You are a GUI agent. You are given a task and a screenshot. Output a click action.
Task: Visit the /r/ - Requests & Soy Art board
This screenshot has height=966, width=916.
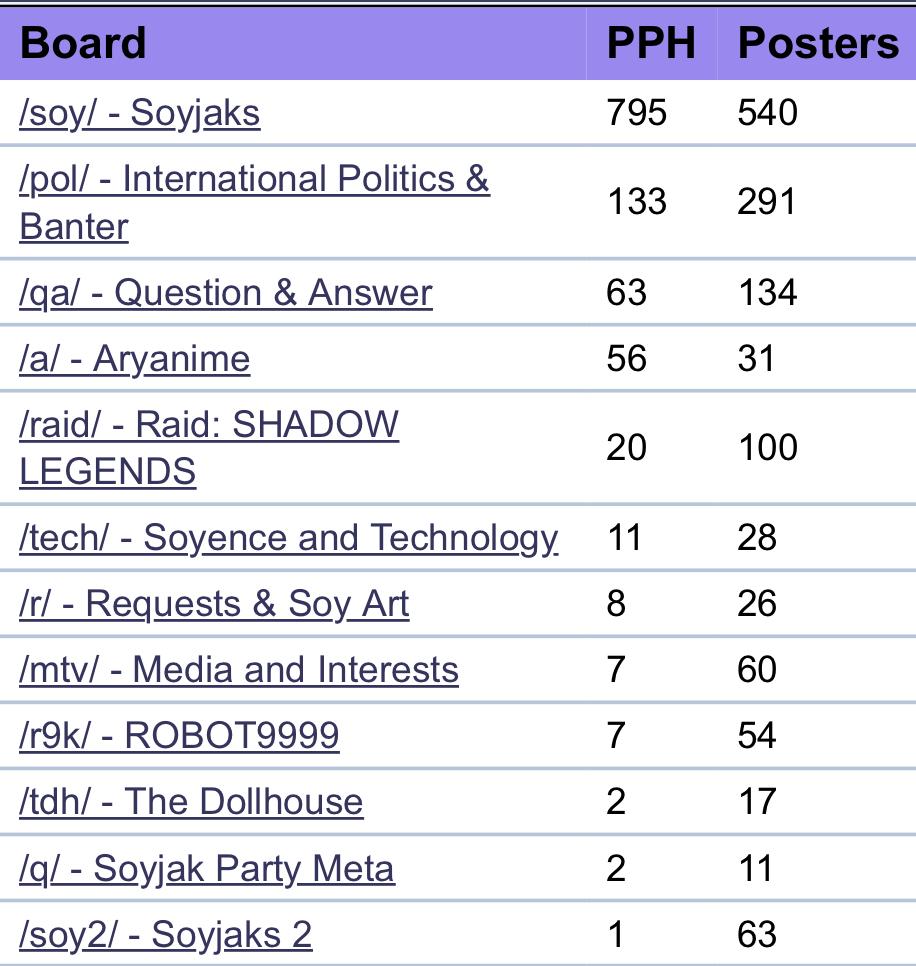(x=214, y=604)
